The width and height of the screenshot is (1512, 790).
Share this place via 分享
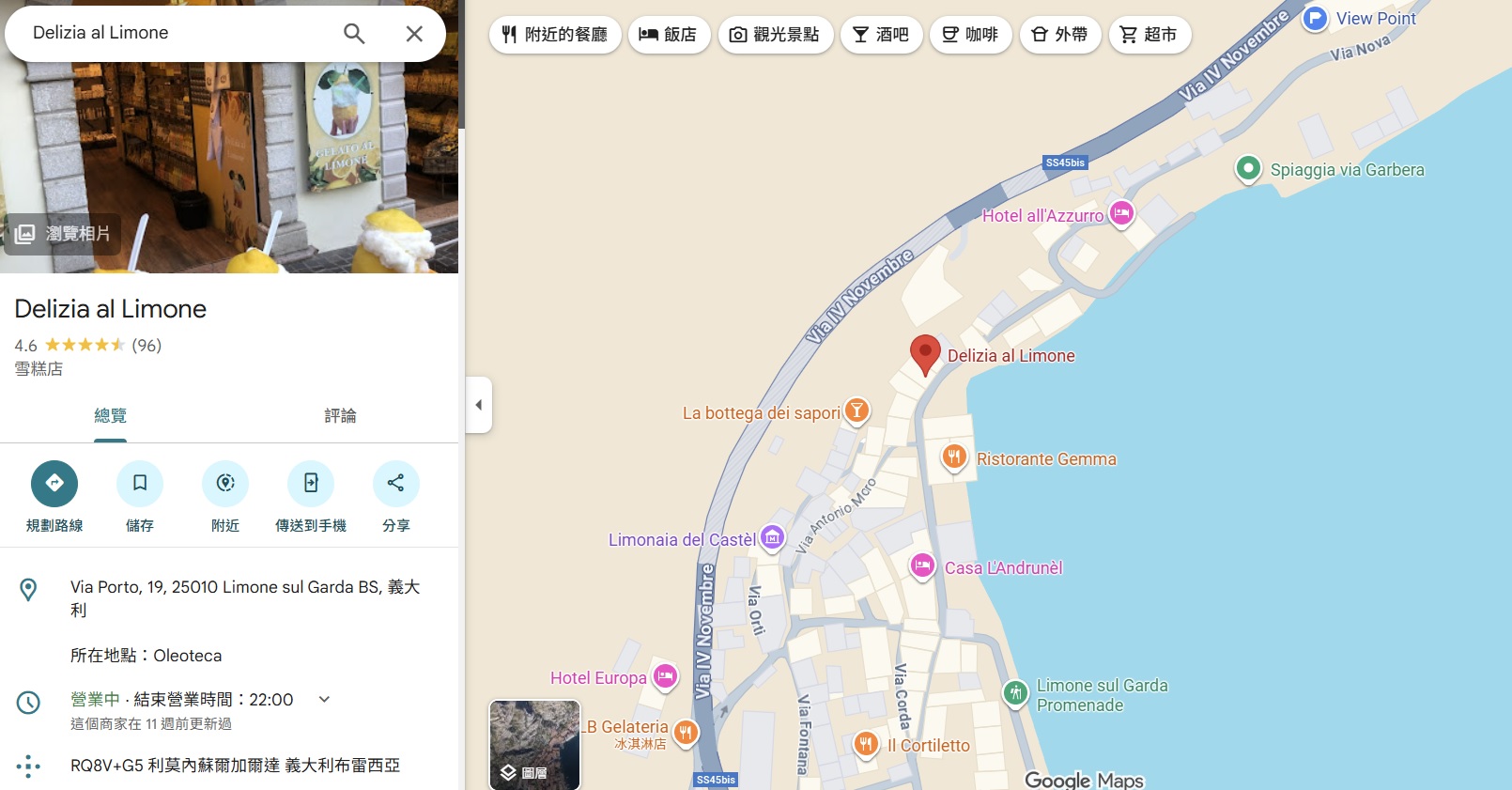[x=396, y=483]
